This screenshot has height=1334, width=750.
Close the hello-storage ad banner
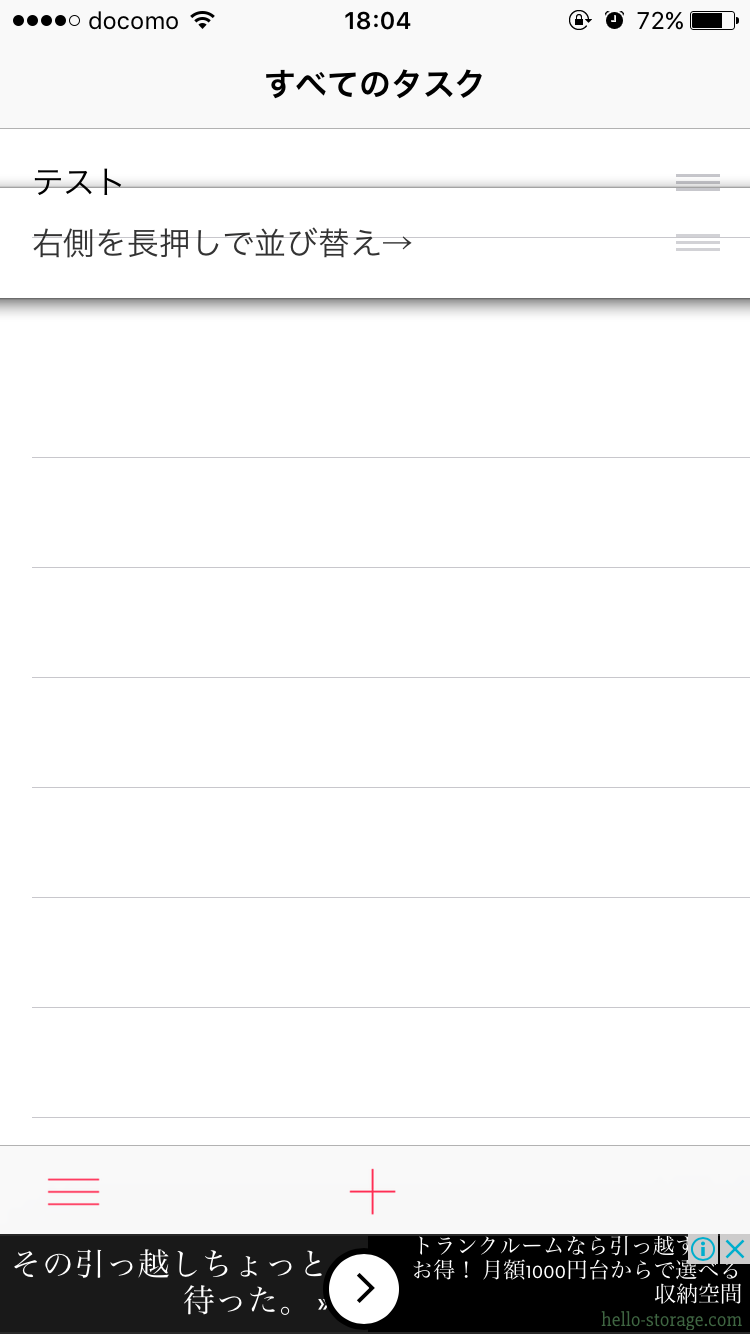735,1249
